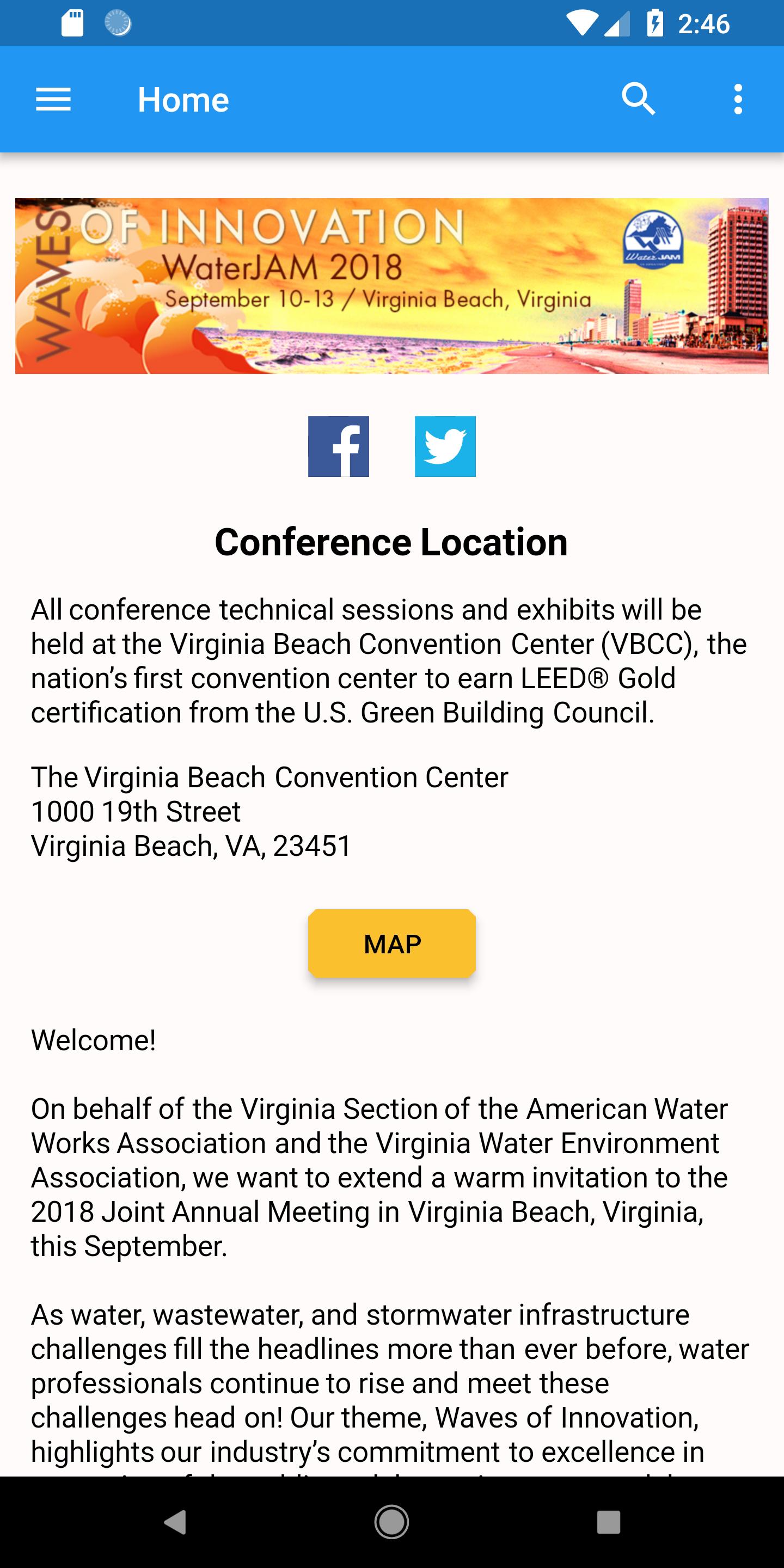Viewport: 784px width, 1568px height.
Task: Tap the clock in the status bar
Action: pos(706,24)
